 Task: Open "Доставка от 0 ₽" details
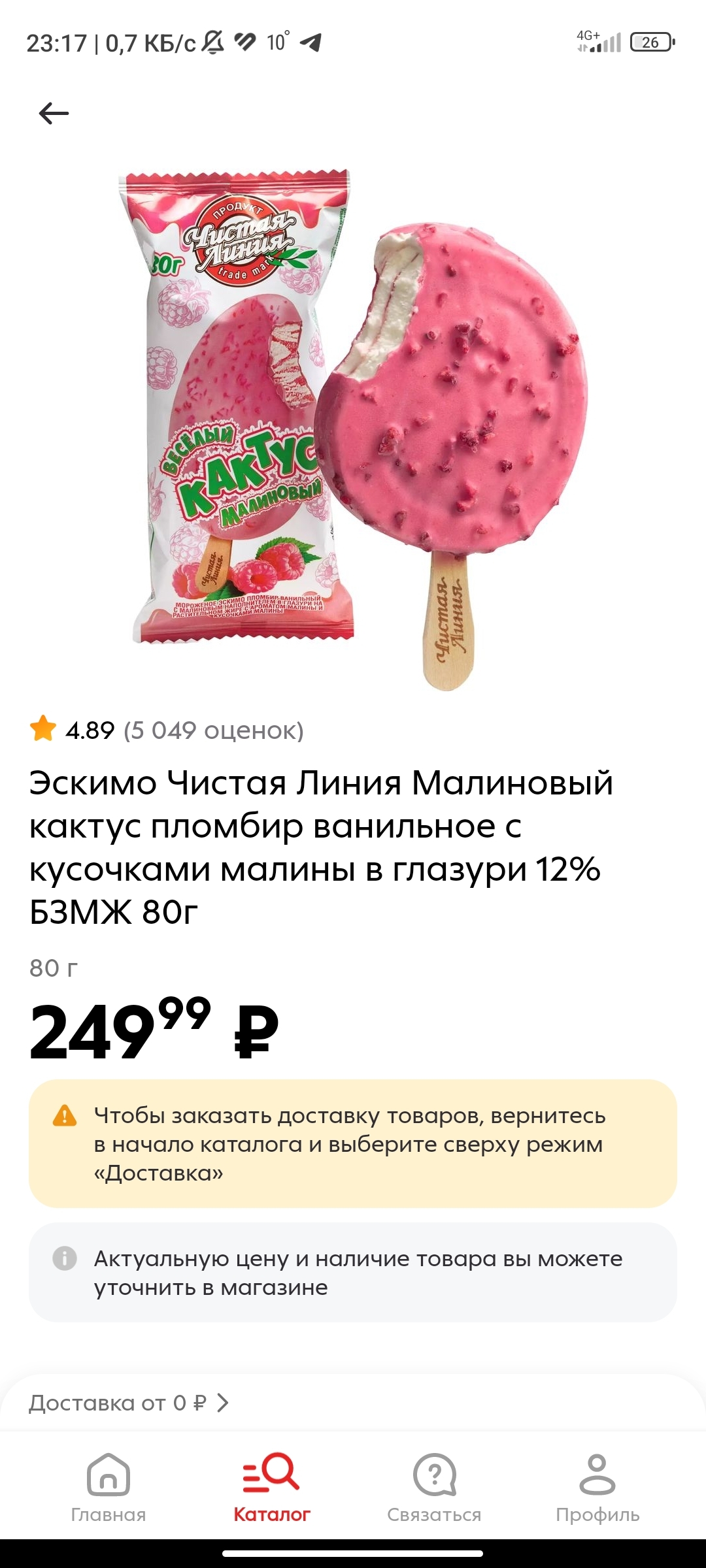pos(129,1403)
